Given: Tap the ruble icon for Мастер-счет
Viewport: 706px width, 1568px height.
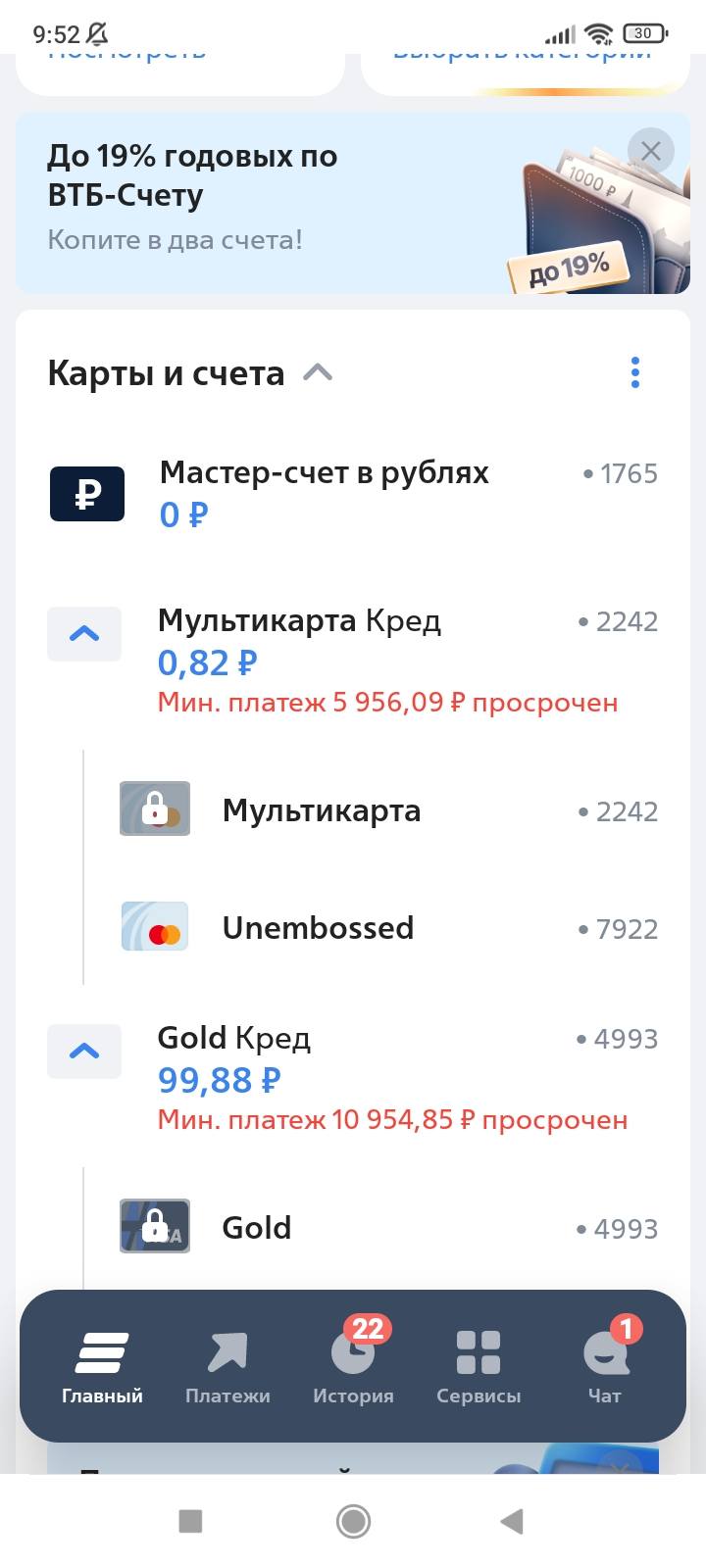Looking at the screenshot, I should coord(86,493).
